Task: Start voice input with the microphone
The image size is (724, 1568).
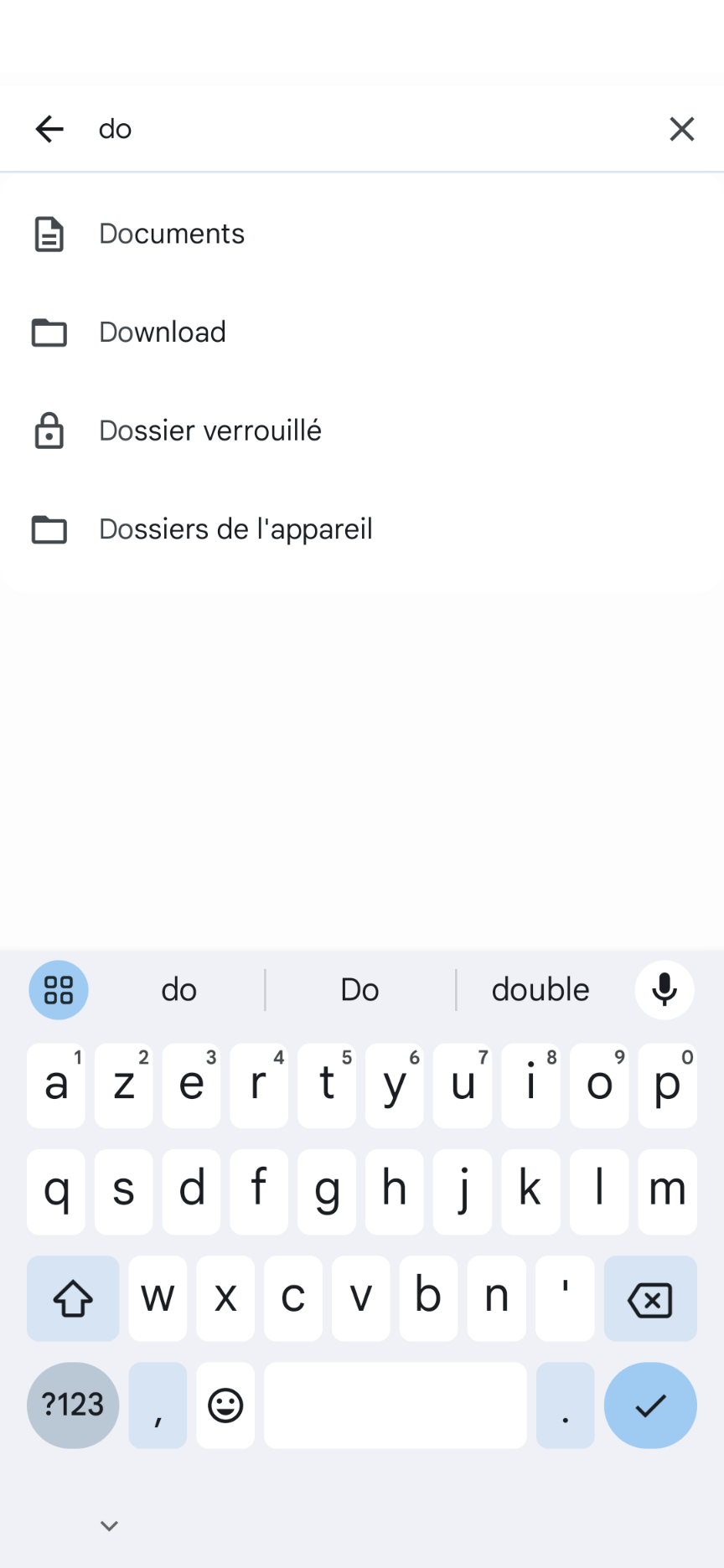Action: coord(665,990)
